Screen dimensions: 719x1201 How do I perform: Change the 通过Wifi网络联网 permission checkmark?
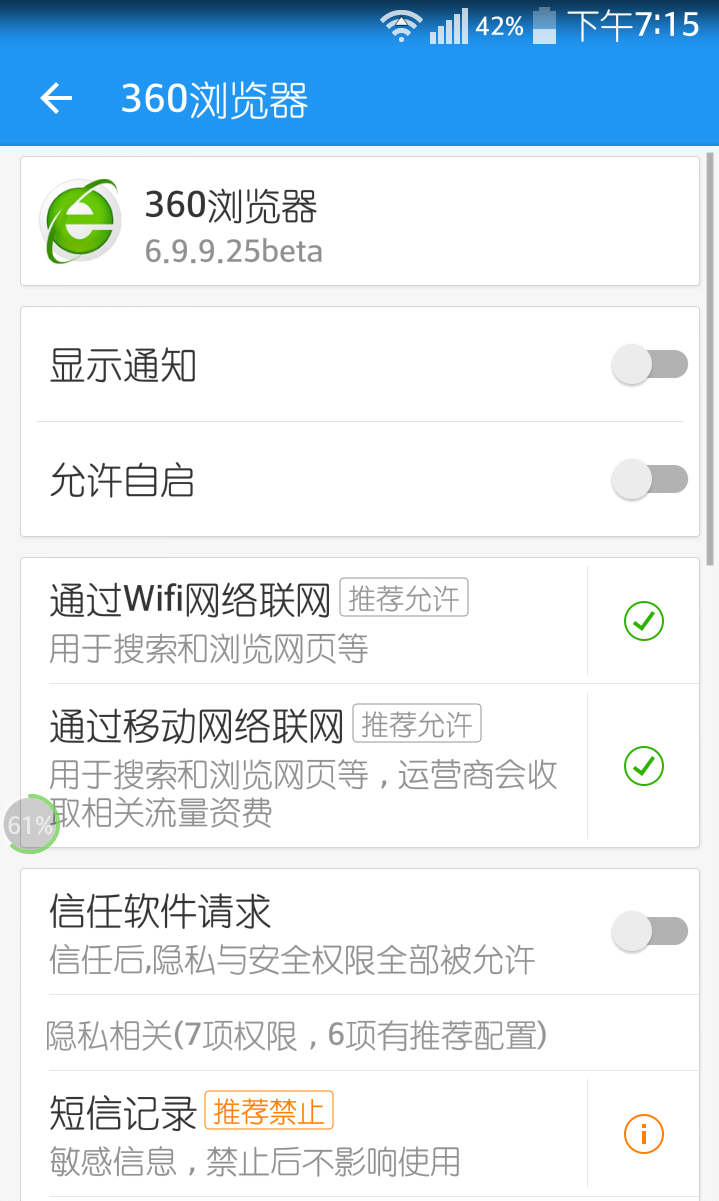643,621
